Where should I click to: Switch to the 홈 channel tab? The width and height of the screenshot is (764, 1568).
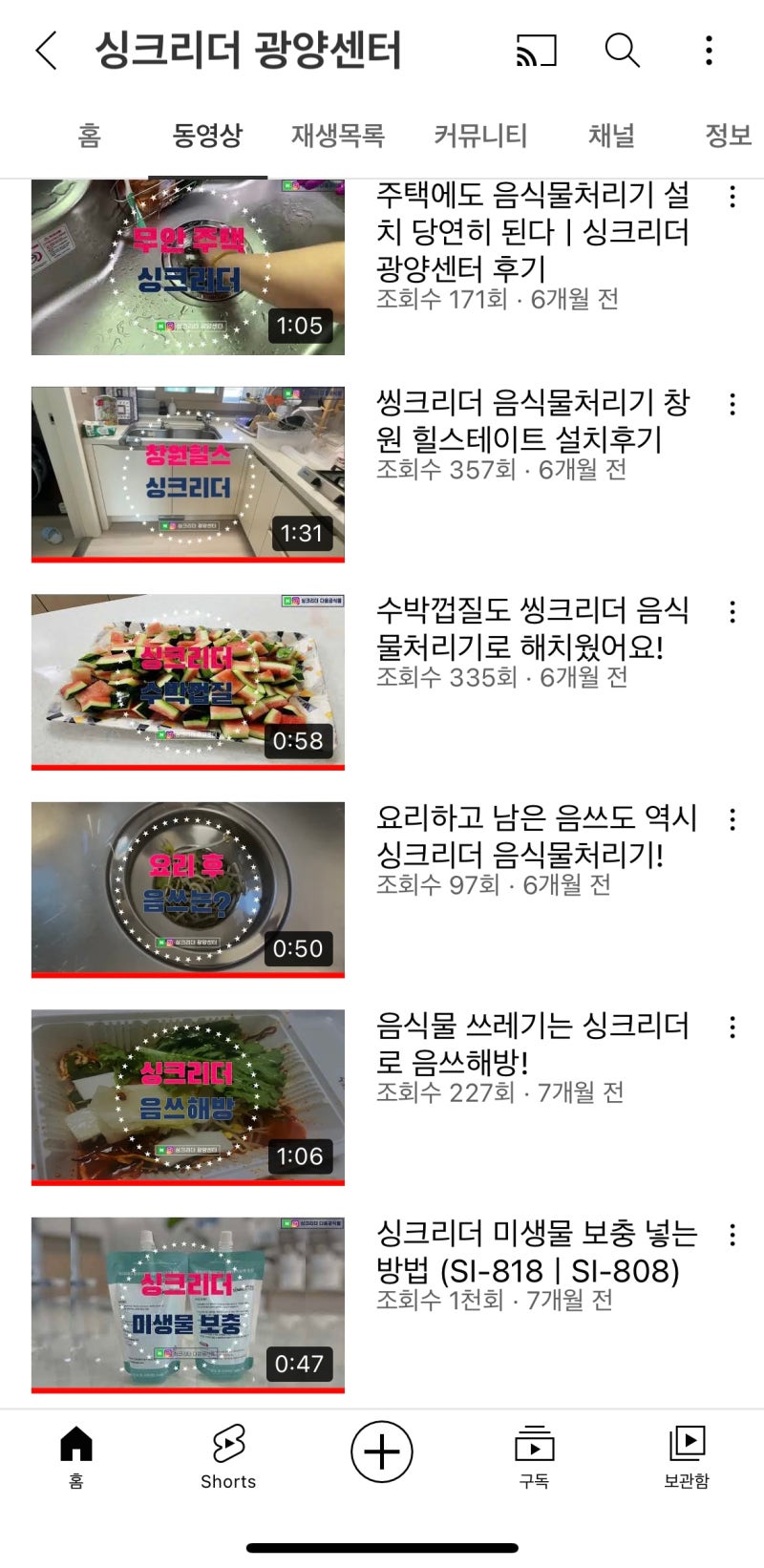(x=90, y=136)
